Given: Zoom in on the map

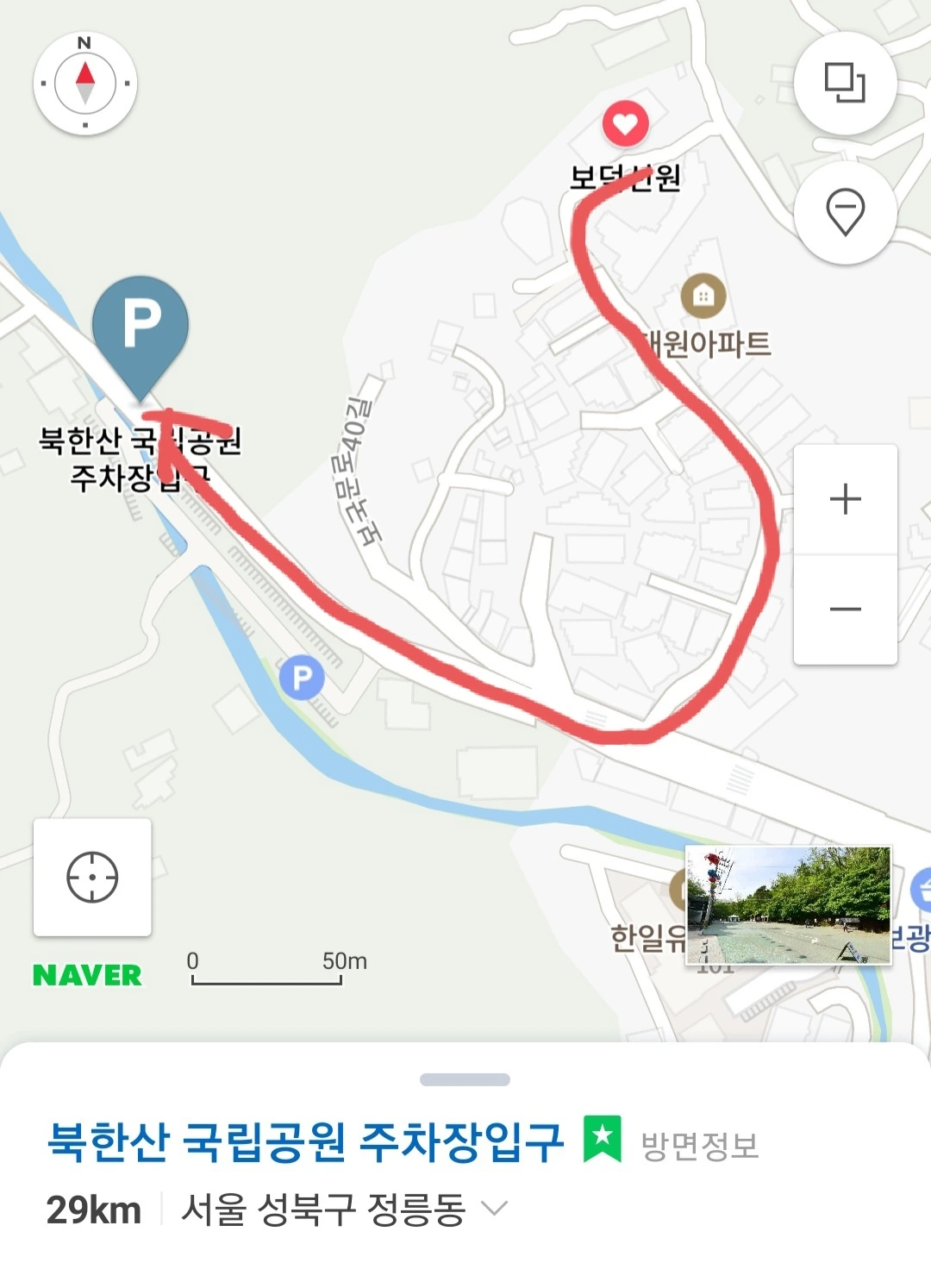Looking at the screenshot, I should tap(845, 499).
